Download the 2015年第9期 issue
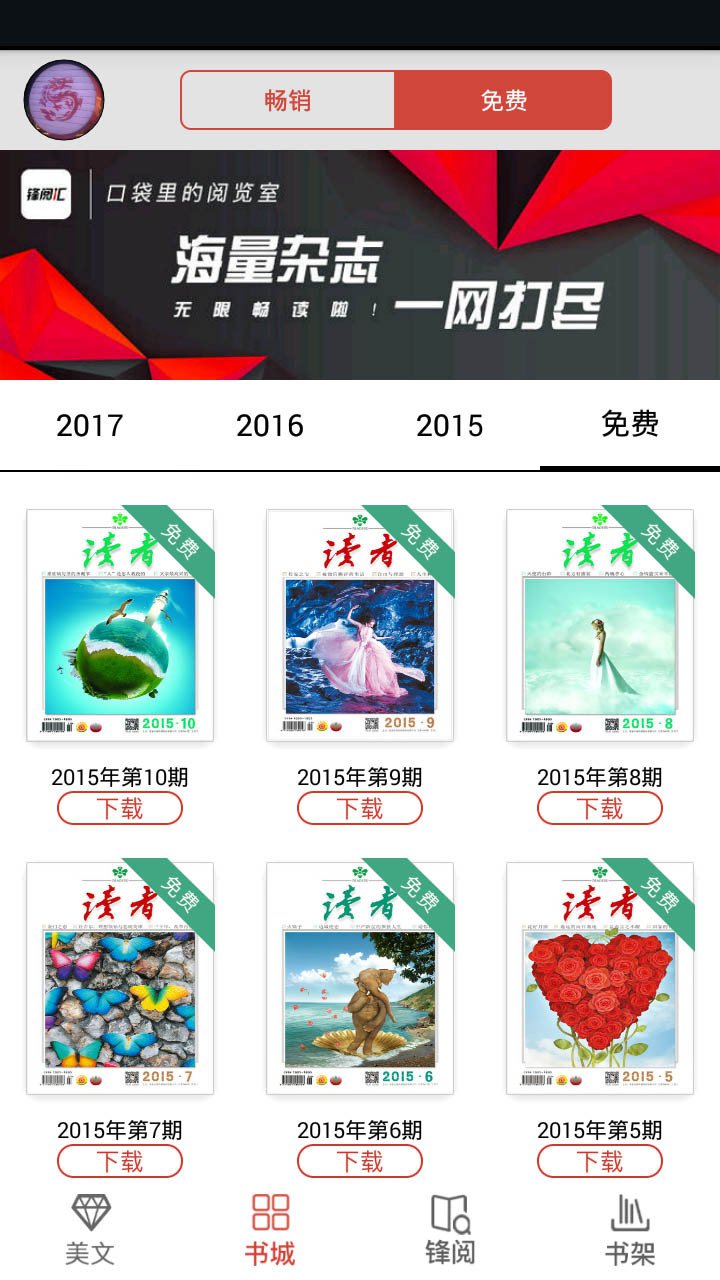Screen dimensions: 720x1280 click(360, 808)
